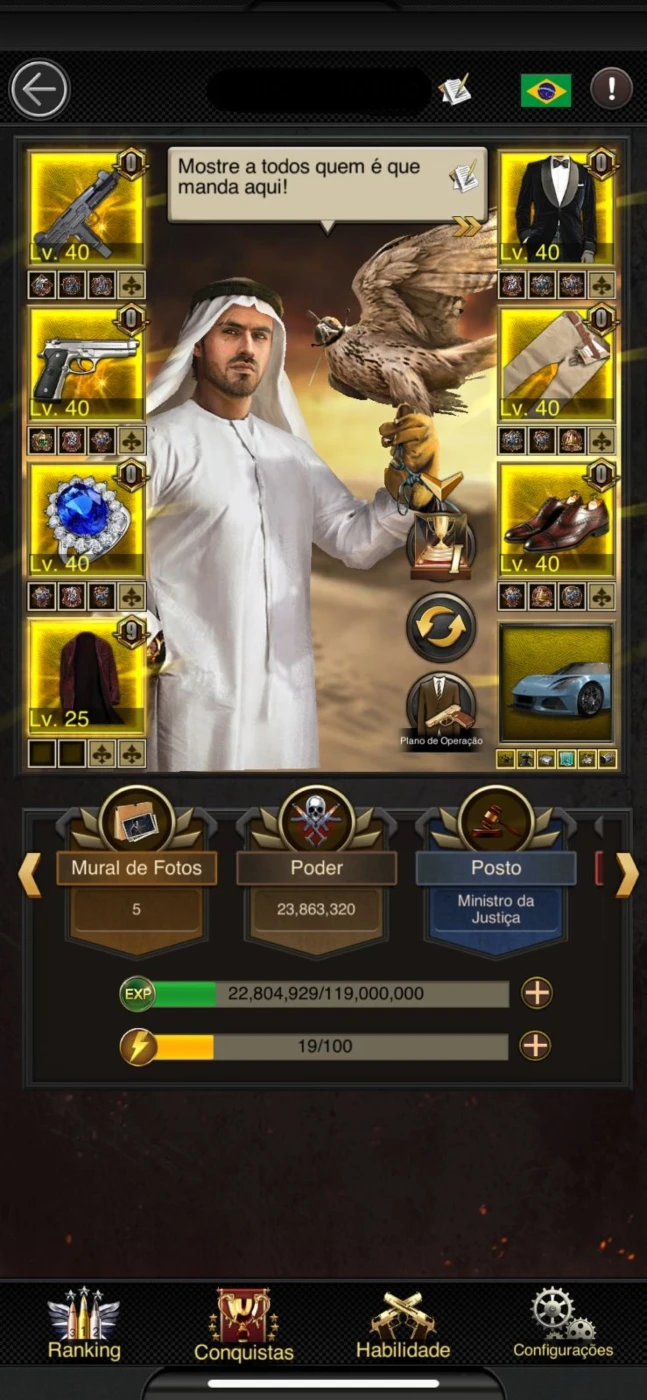Select the red coat Lv. 25 slot
Screen dimensions: 647x1400
point(86,676)
